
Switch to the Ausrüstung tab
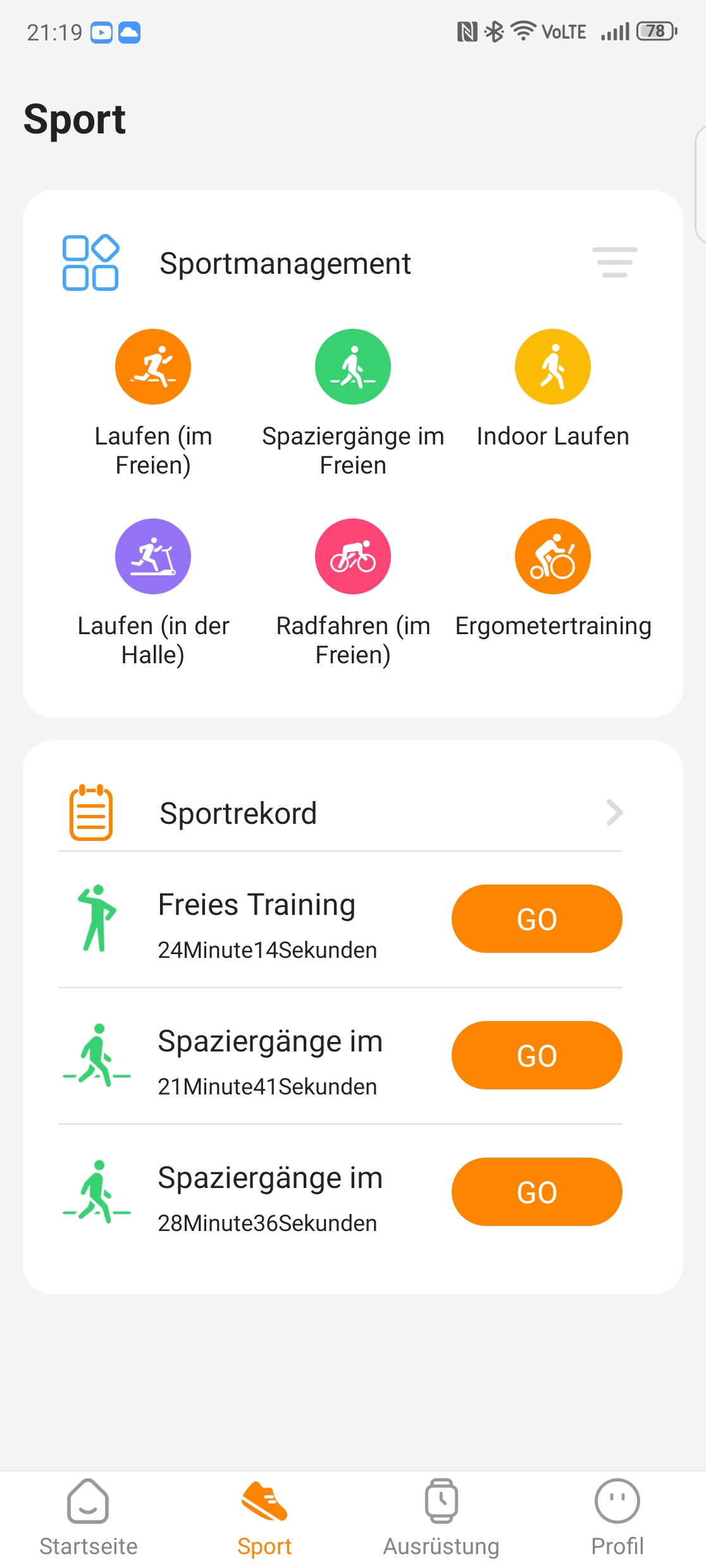pyautogui.click(x=442, y=1519)
